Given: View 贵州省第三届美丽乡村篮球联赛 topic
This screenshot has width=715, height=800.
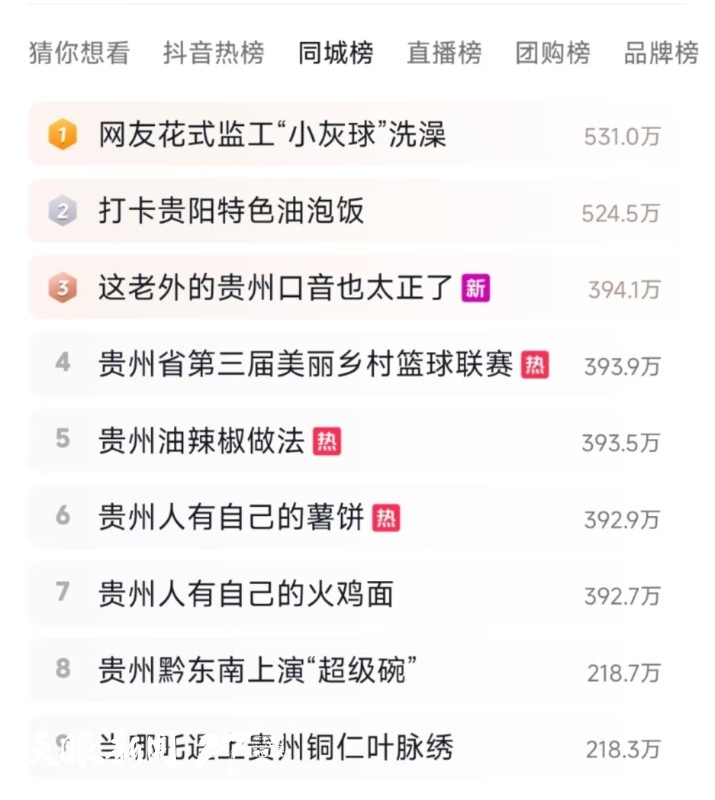Looking at the screenshot, I should coord(306,364).
